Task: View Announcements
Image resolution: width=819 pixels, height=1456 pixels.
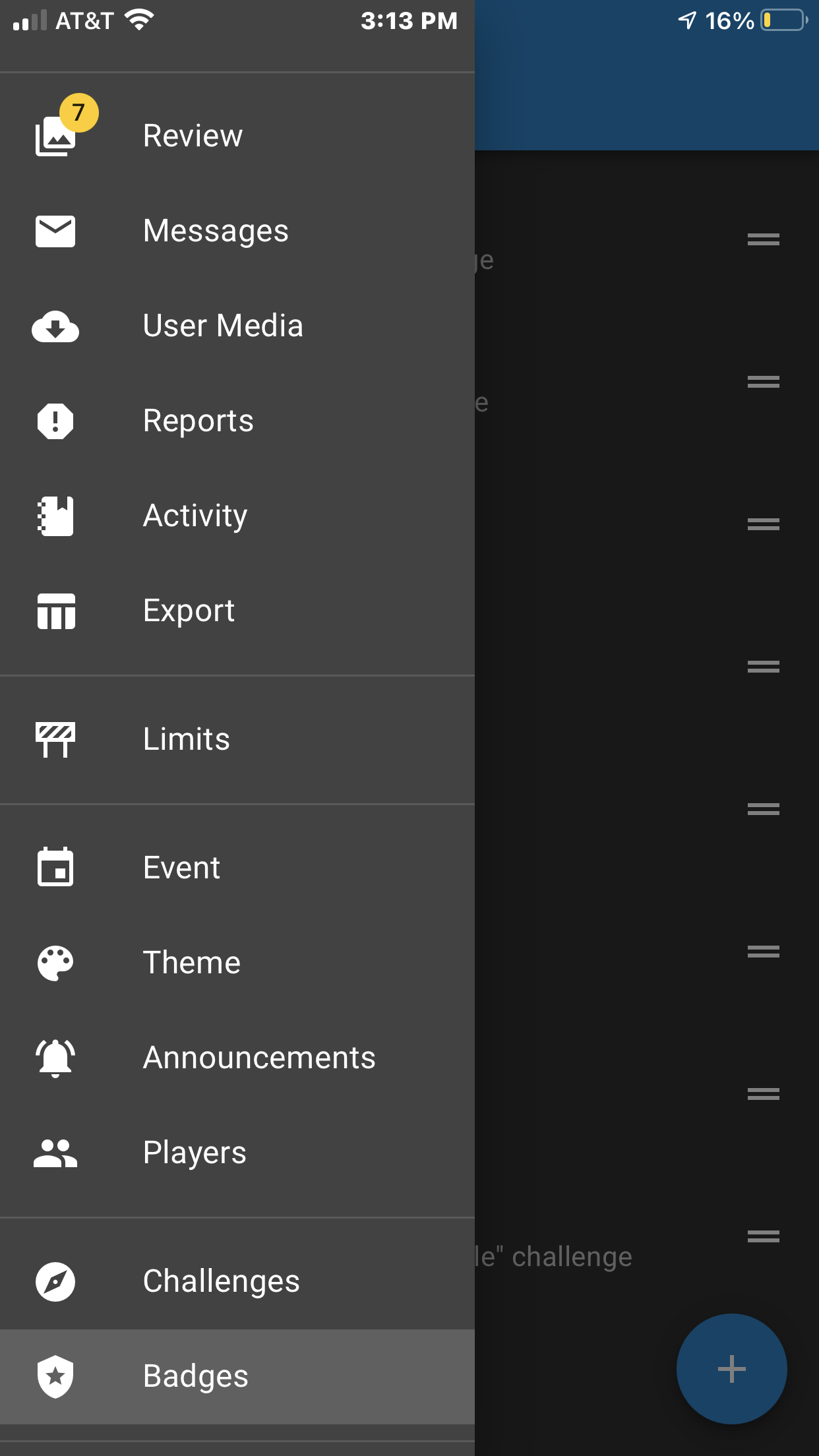Action: (258, 1058)
